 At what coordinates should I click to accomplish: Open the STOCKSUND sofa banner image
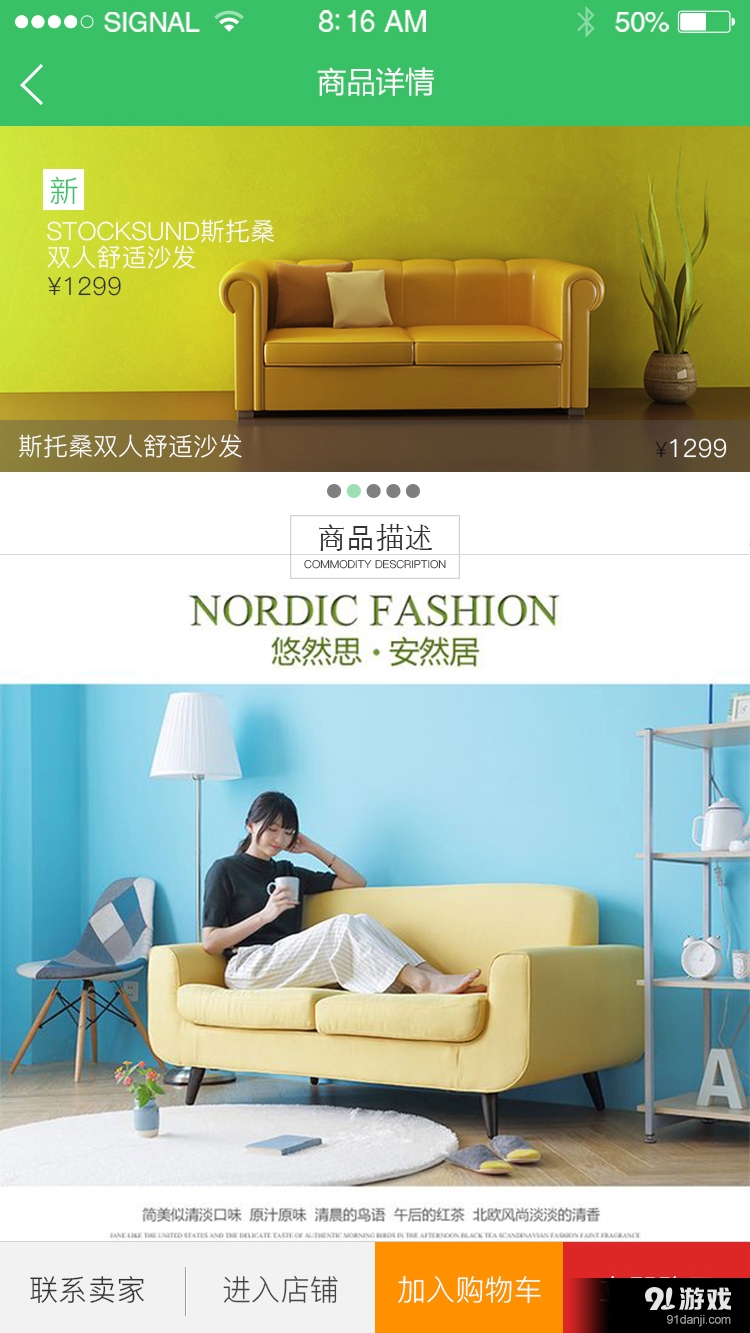(375, 300)
